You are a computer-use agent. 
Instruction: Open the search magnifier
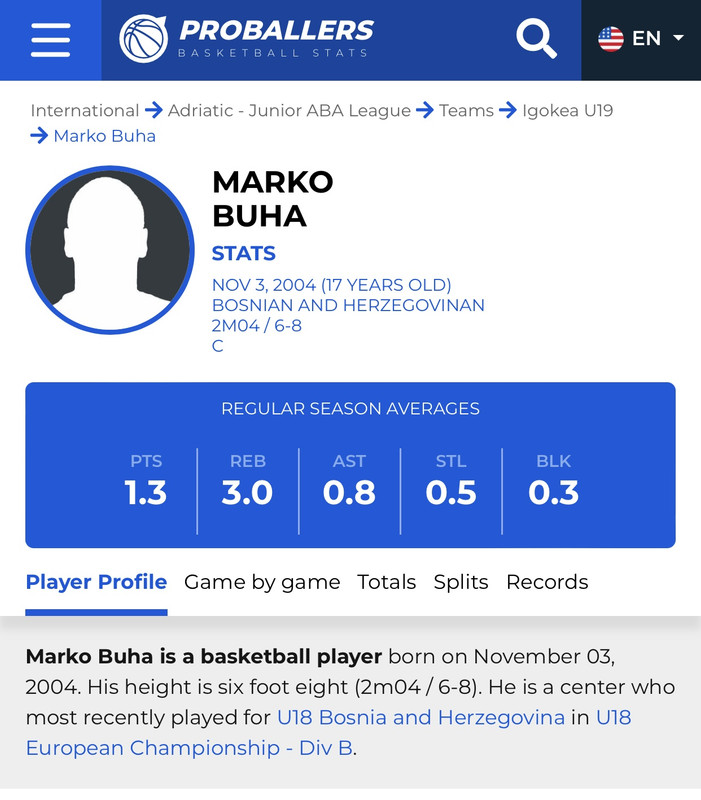coord(535,40)
